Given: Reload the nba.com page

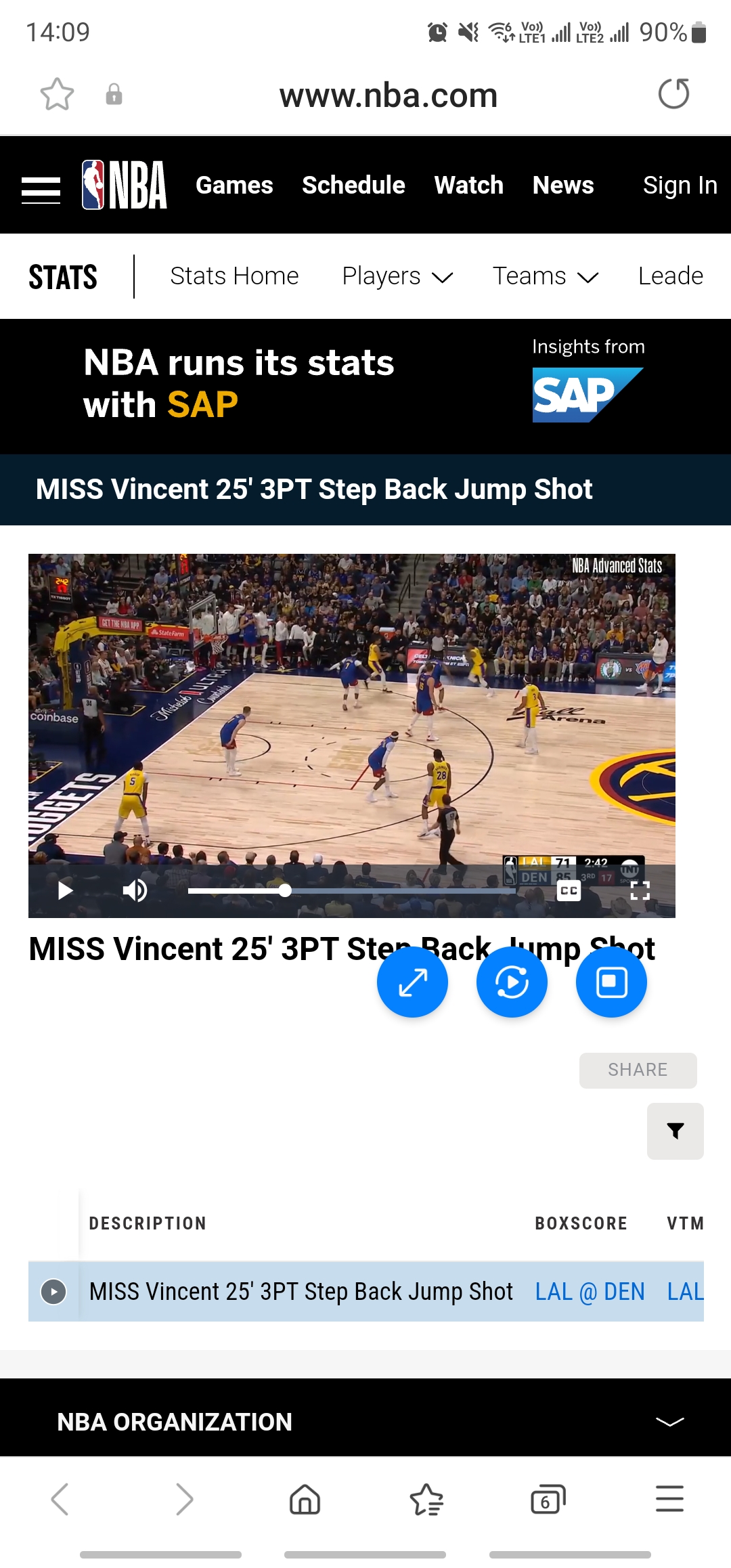Looking at the screenshot, I should 674,94.
